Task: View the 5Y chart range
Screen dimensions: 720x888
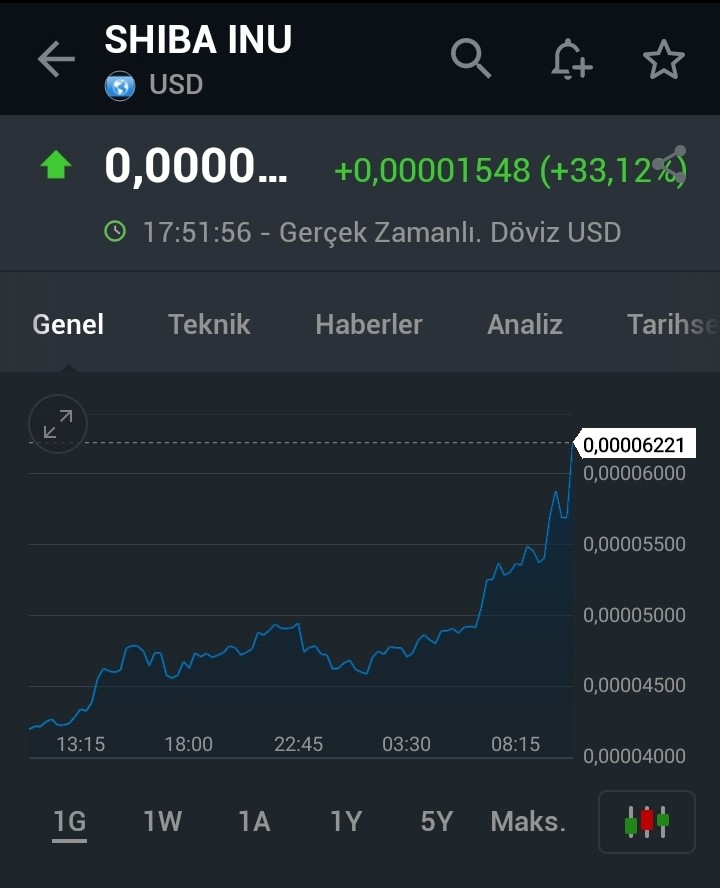Action: 437,821
